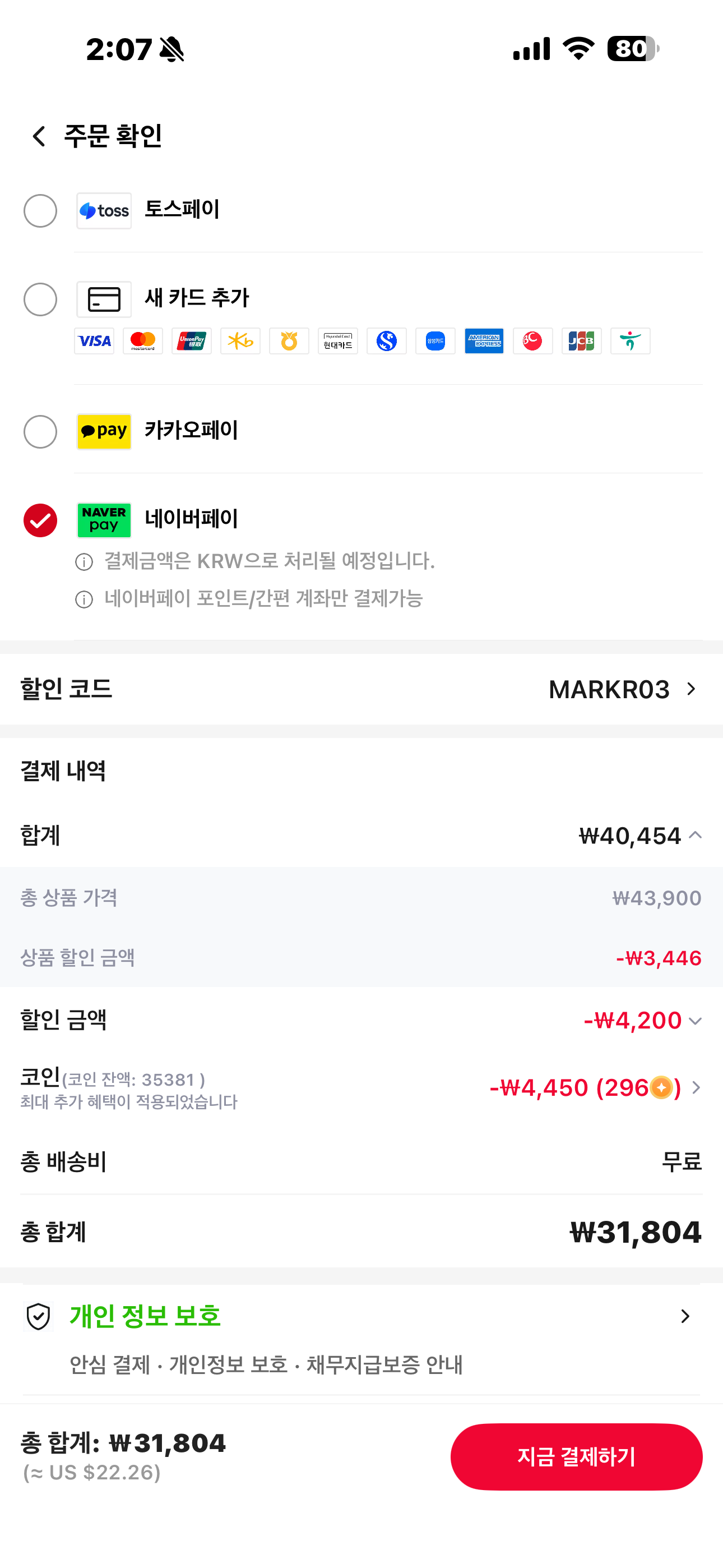The image size is (723, 1568).
Task: Open 코인 discount settings
Action: [696, 1088]
